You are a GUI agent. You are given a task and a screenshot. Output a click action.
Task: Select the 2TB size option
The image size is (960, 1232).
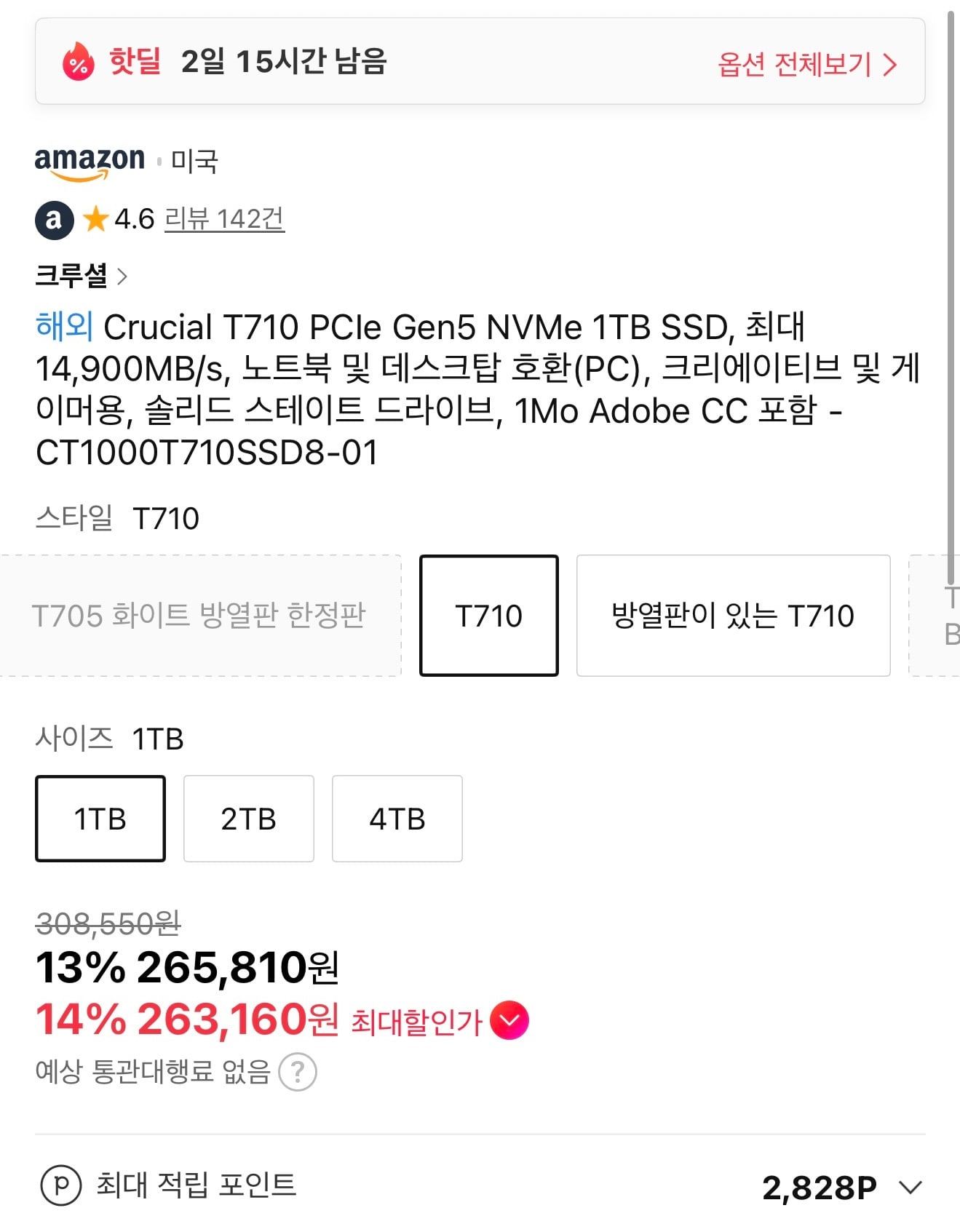pos(249,819)
